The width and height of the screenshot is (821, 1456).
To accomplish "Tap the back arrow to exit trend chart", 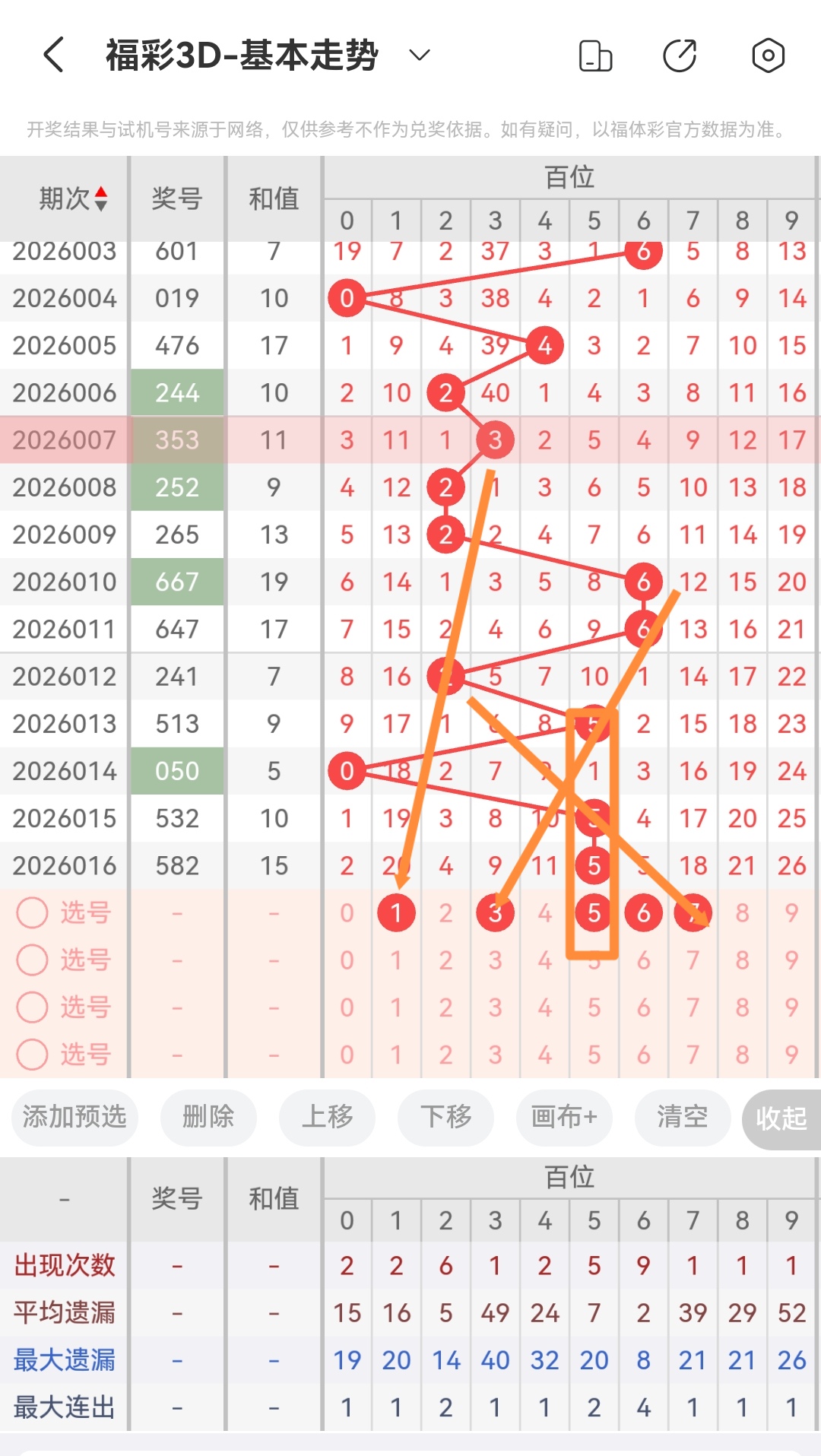I will (50, 55).
